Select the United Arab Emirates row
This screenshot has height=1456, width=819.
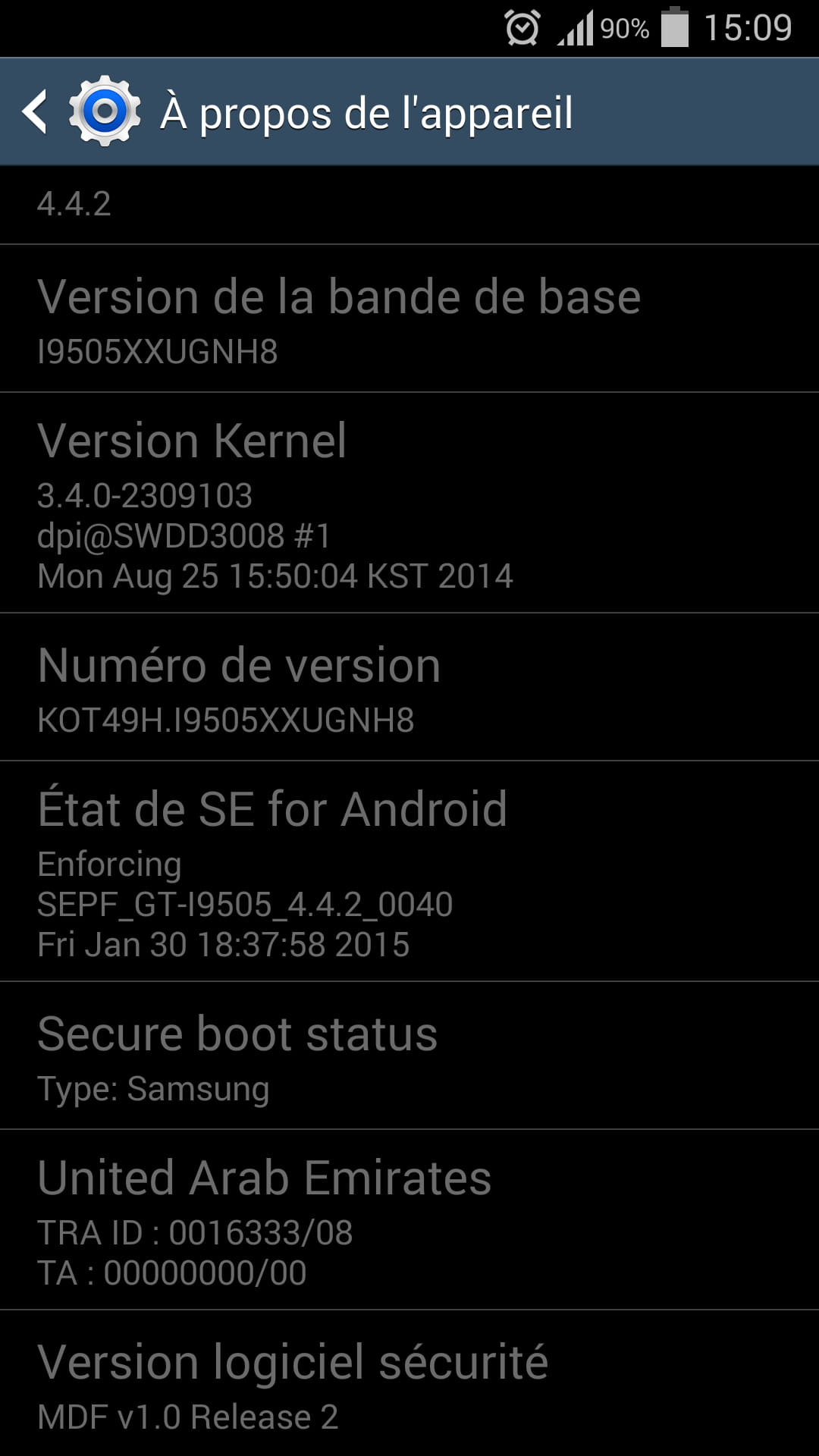click(x=409, y=1220)
